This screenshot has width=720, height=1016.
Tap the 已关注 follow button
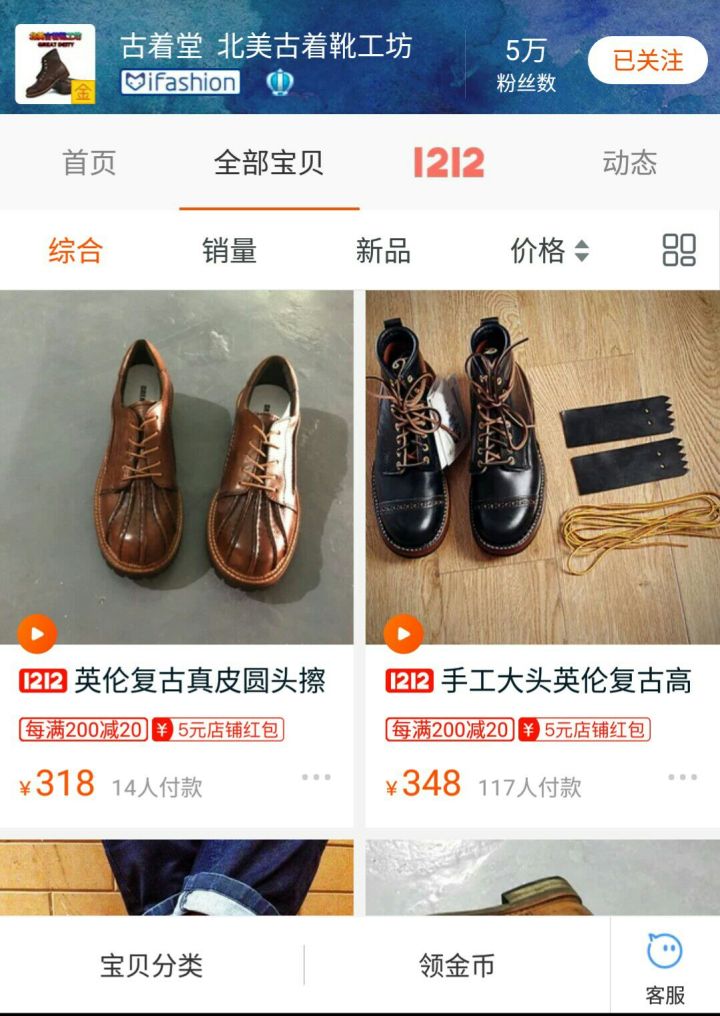coord(647,61)
